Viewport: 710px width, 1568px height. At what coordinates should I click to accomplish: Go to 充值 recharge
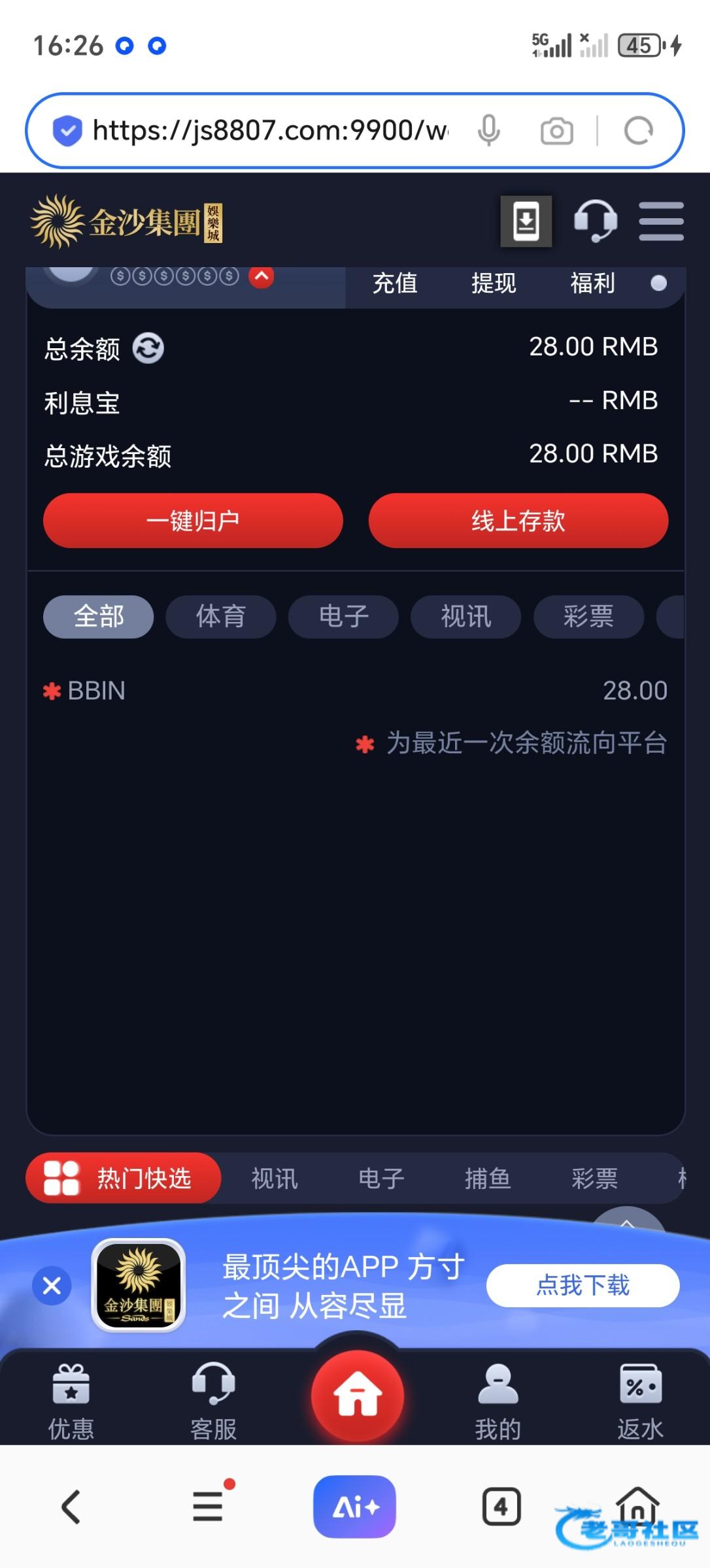click(x=395, y=283)
